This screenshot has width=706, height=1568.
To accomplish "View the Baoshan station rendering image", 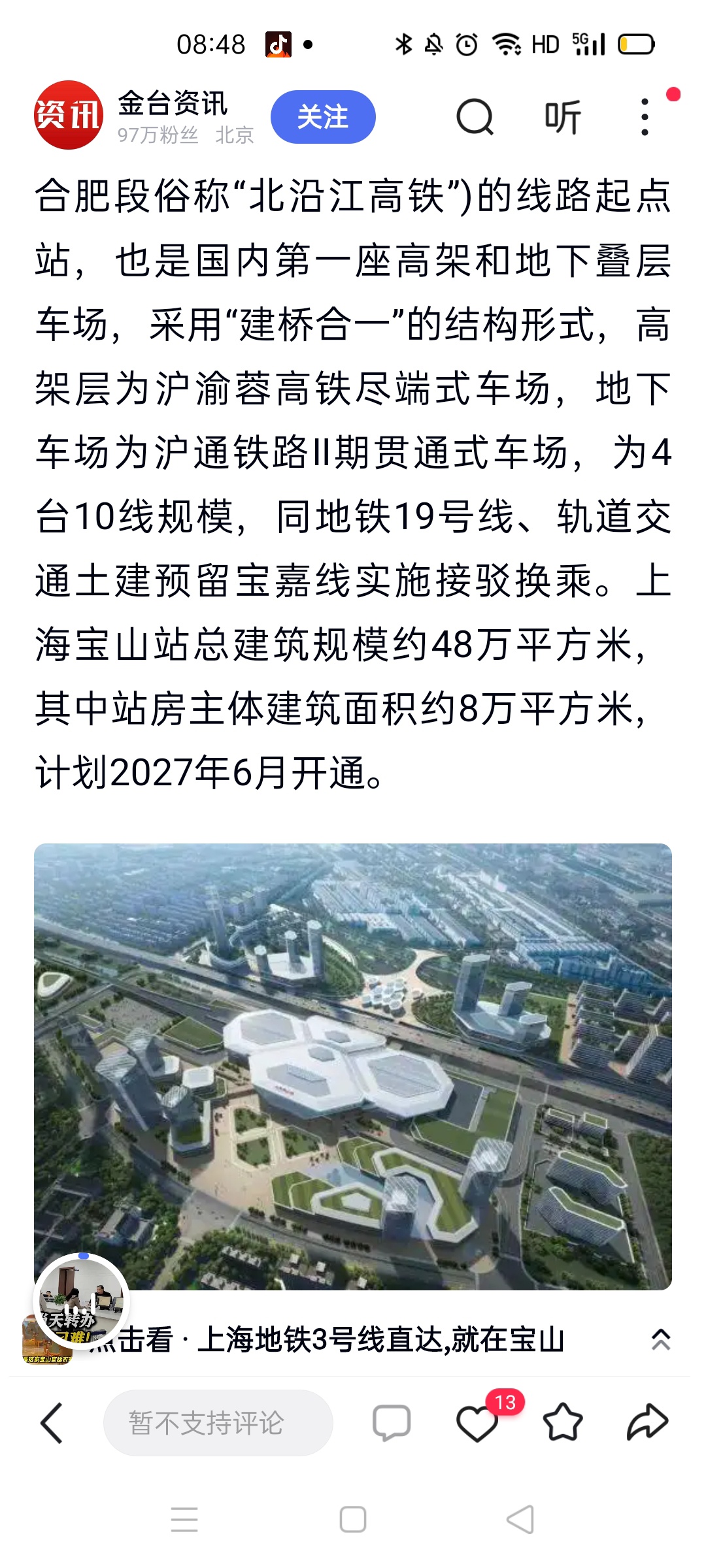I will [353, 1066].
